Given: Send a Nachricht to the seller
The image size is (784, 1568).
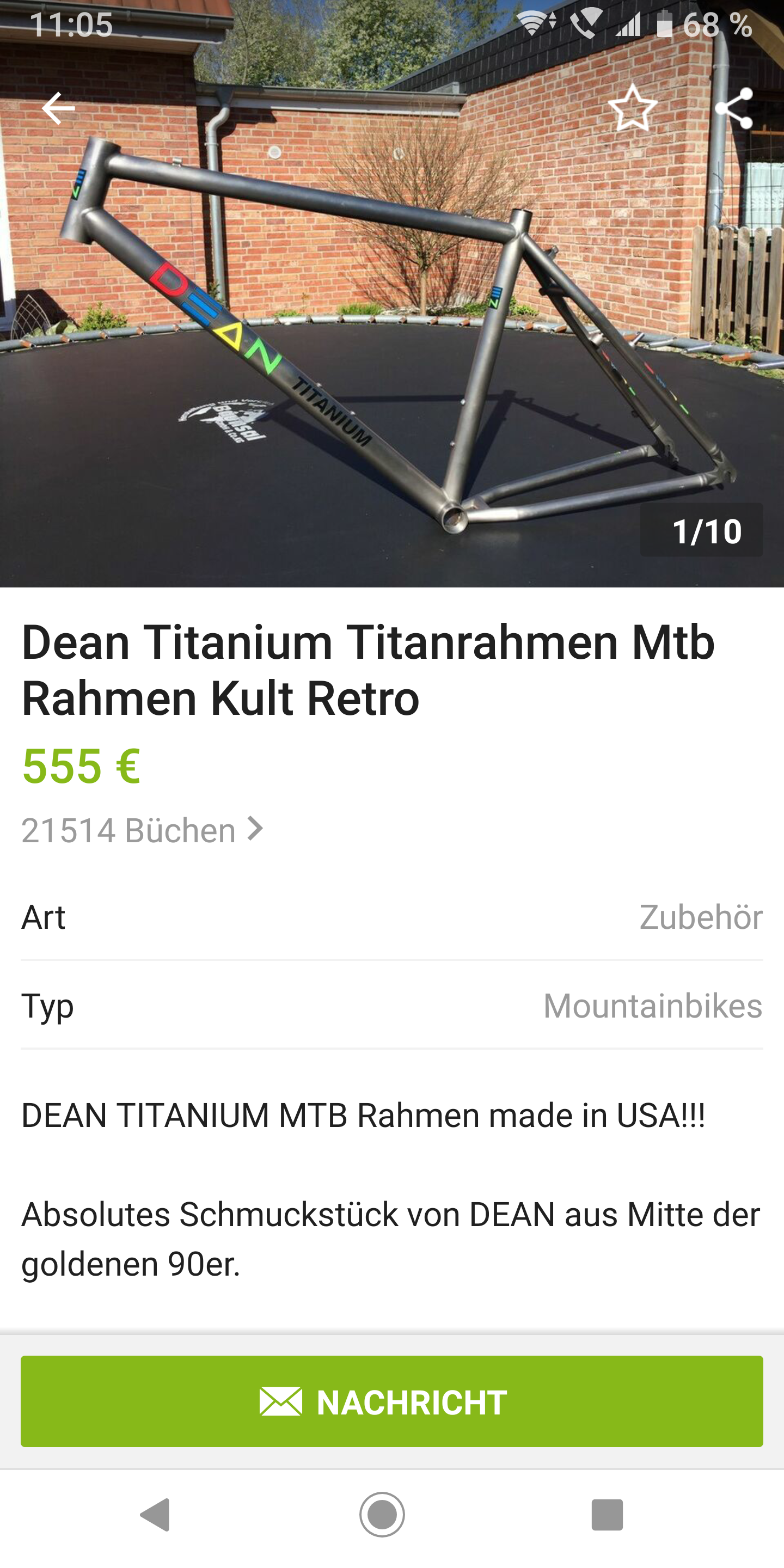Looking at the screenshot, I should coord(392,1401).
